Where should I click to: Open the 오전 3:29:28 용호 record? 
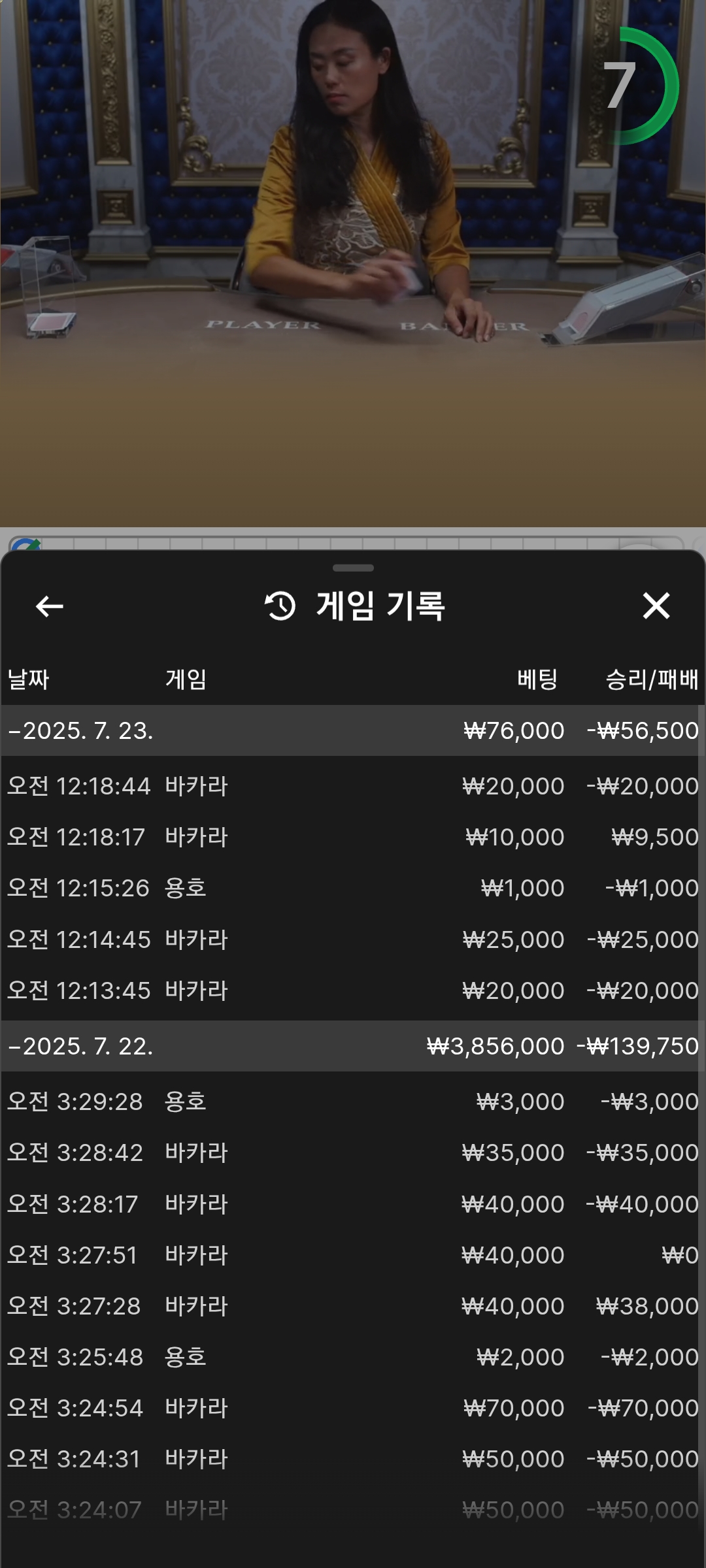[353, 1102]
